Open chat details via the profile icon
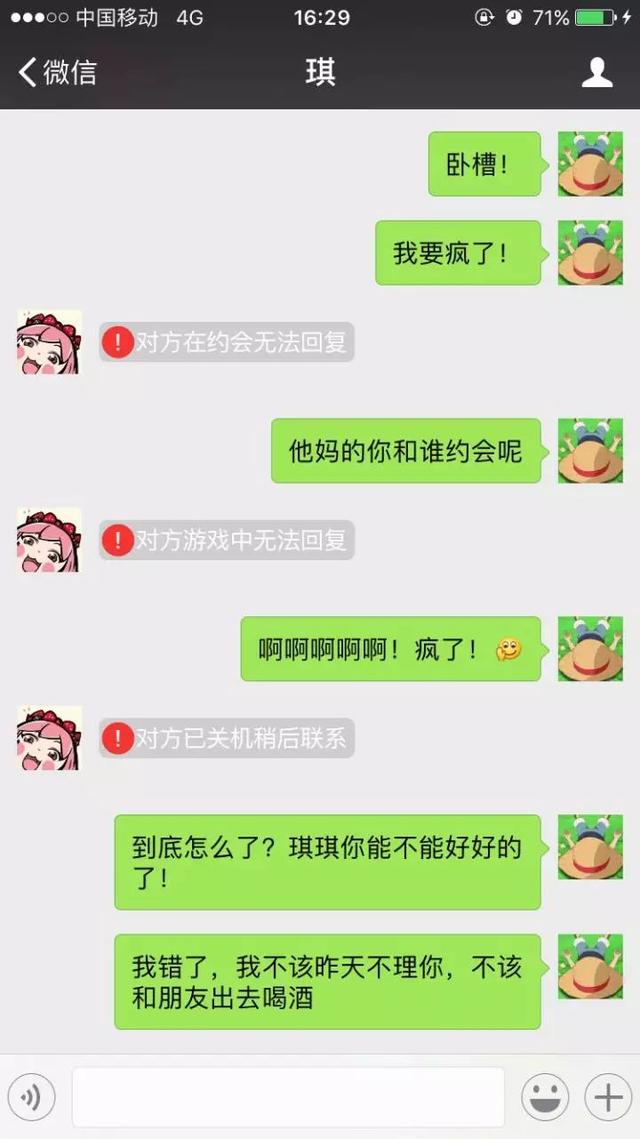Image resolution: width=640 pixels, height=1139 pixels. [x=597, y=72]
